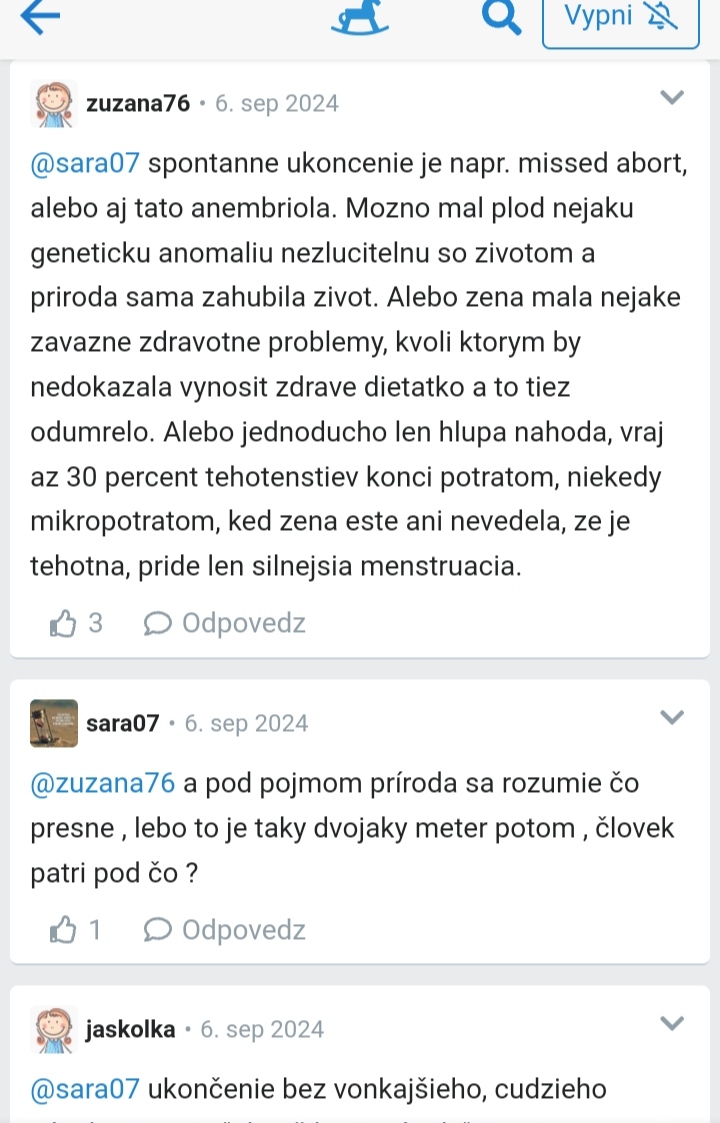
Task: Open the @zuzana76 mention in sara07's comment
Action: (x=103, y=784)
